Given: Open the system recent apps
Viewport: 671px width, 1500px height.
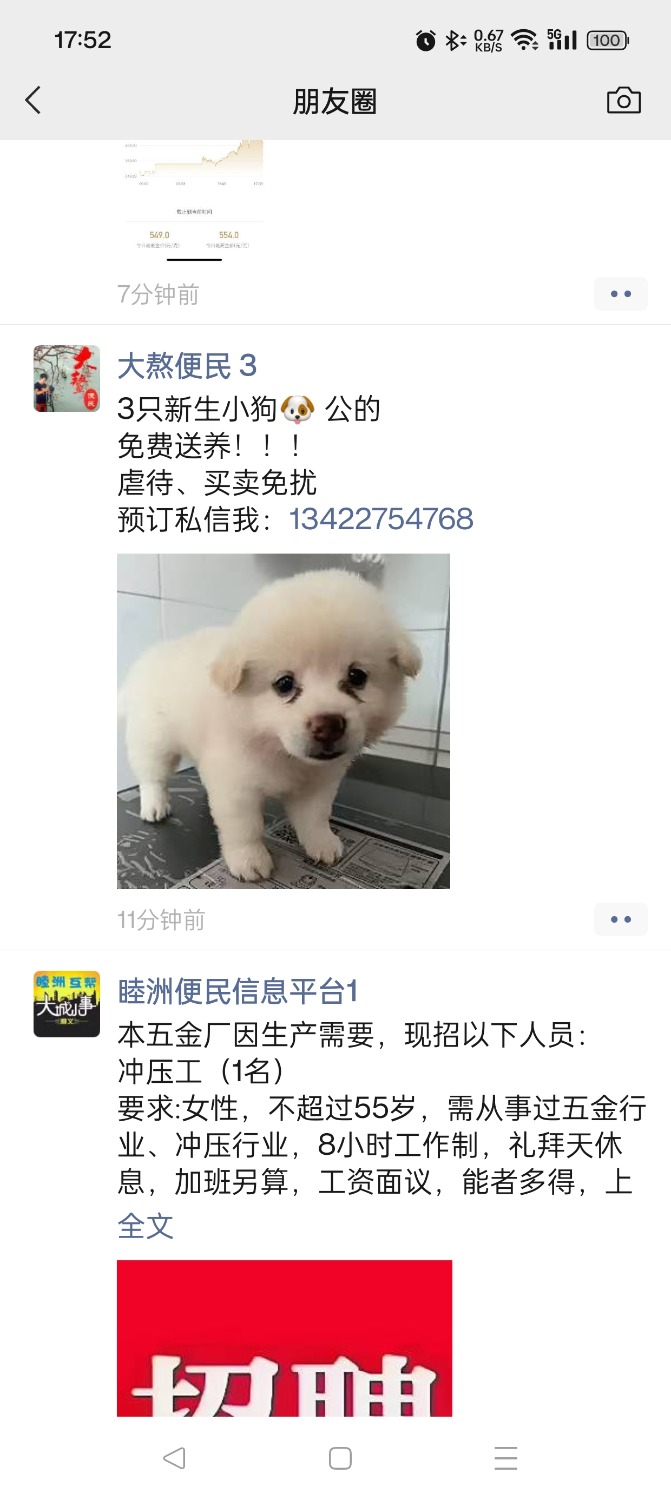Looking at the screenshot, I should [505, 1458].
